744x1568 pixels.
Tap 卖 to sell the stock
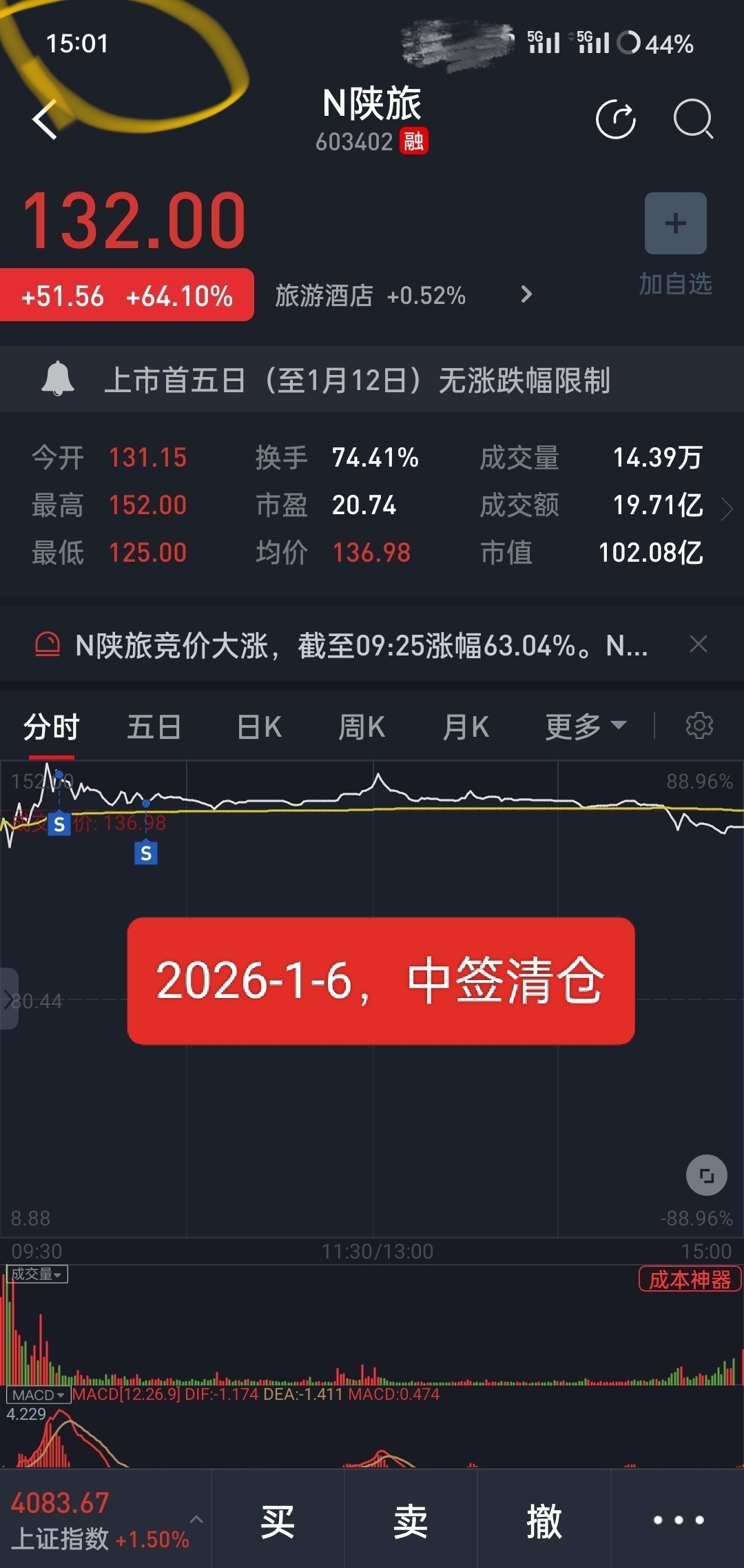point(411,1521)
